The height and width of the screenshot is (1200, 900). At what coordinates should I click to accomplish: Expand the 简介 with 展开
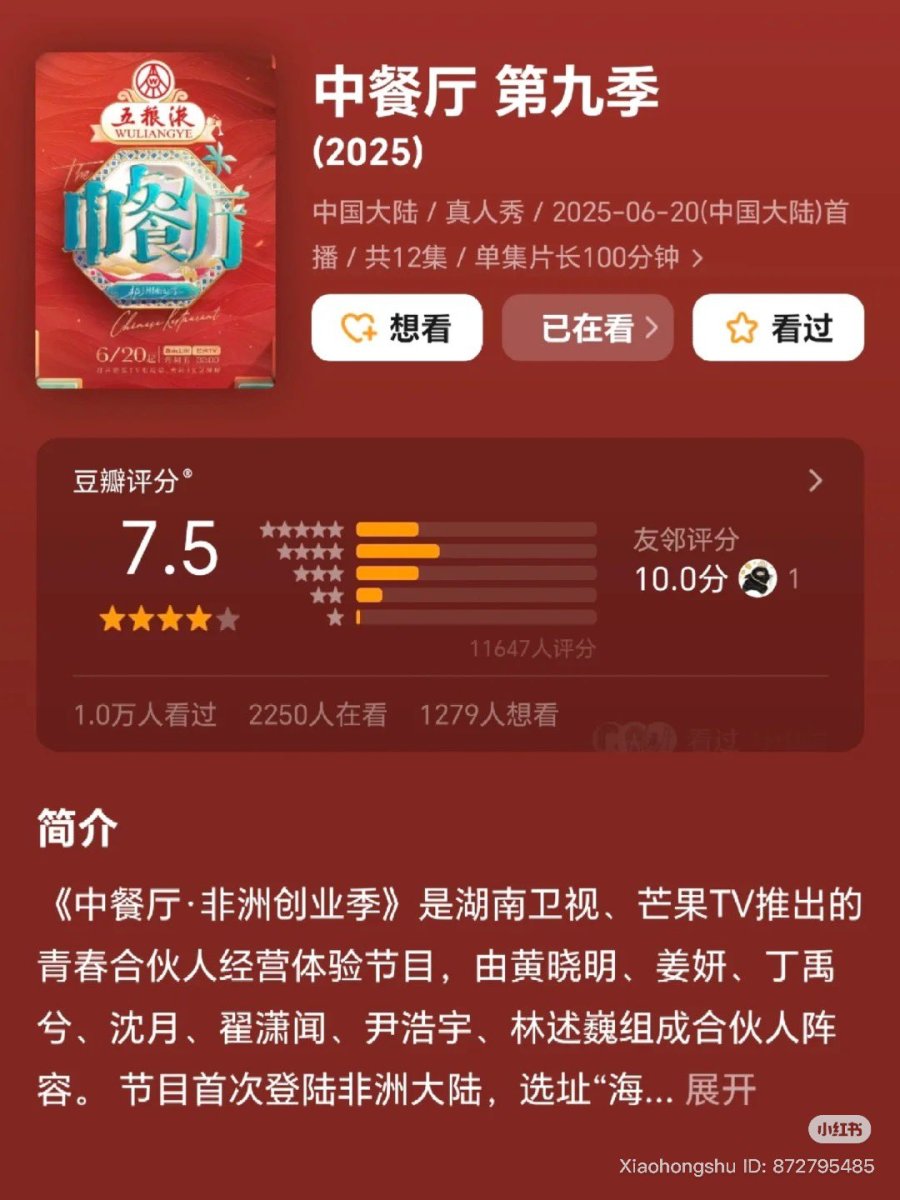[x=720, y=1089]
